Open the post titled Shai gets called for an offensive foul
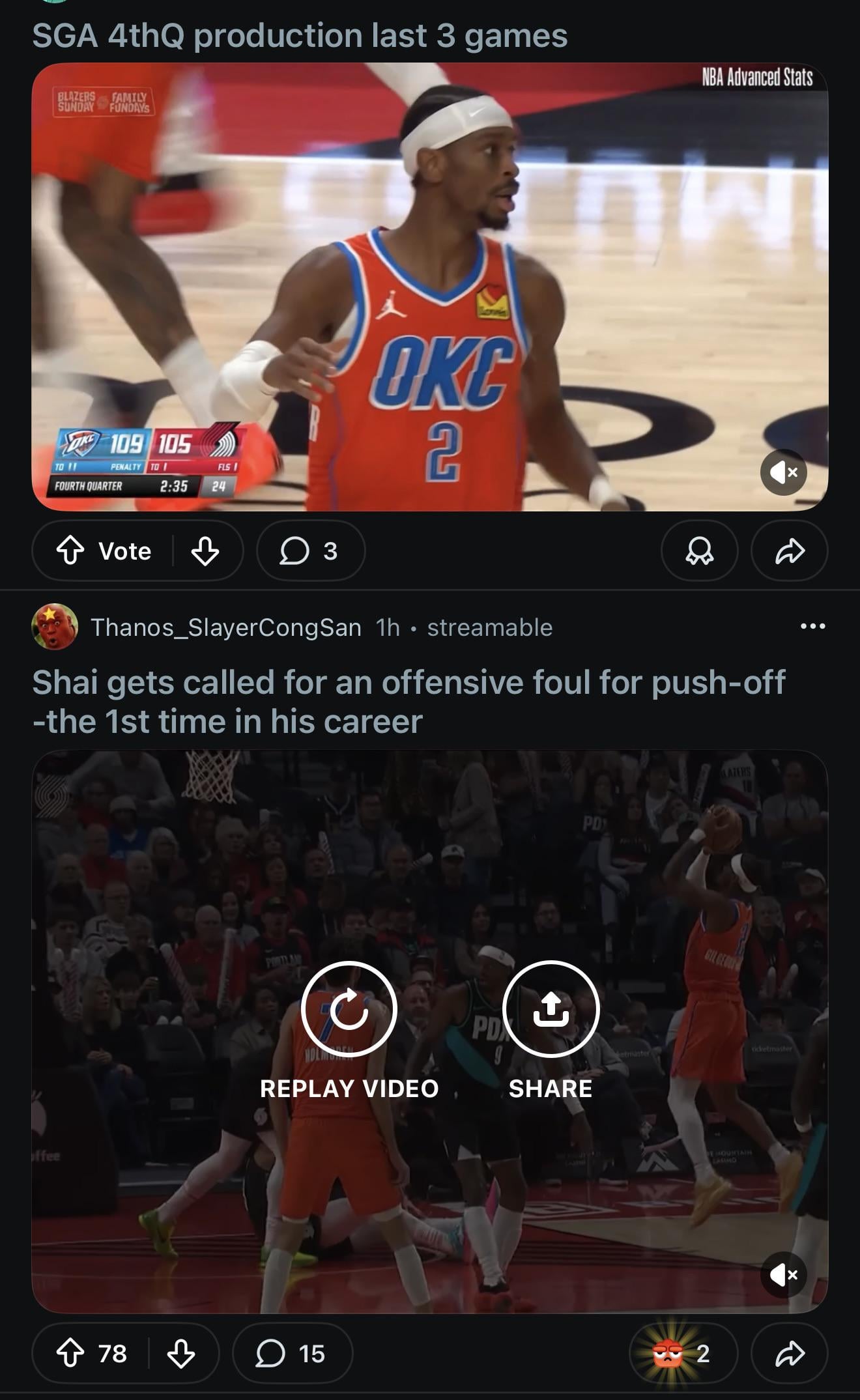The width and height of the screenshot is (860, 1400). pos(408,702)
